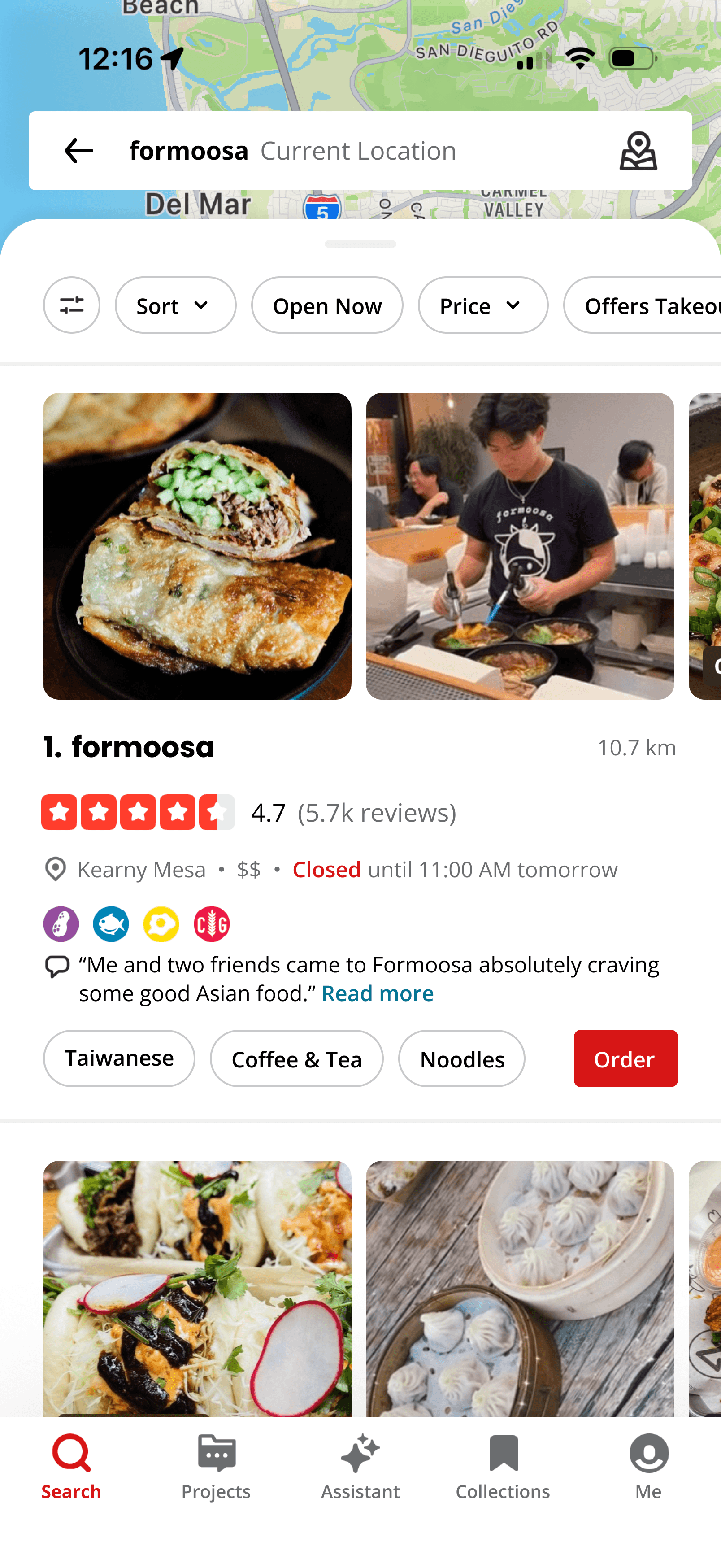Apply the Offers Takeout filter
This screenshot has height=1568, width=721.
coord(643,305)
